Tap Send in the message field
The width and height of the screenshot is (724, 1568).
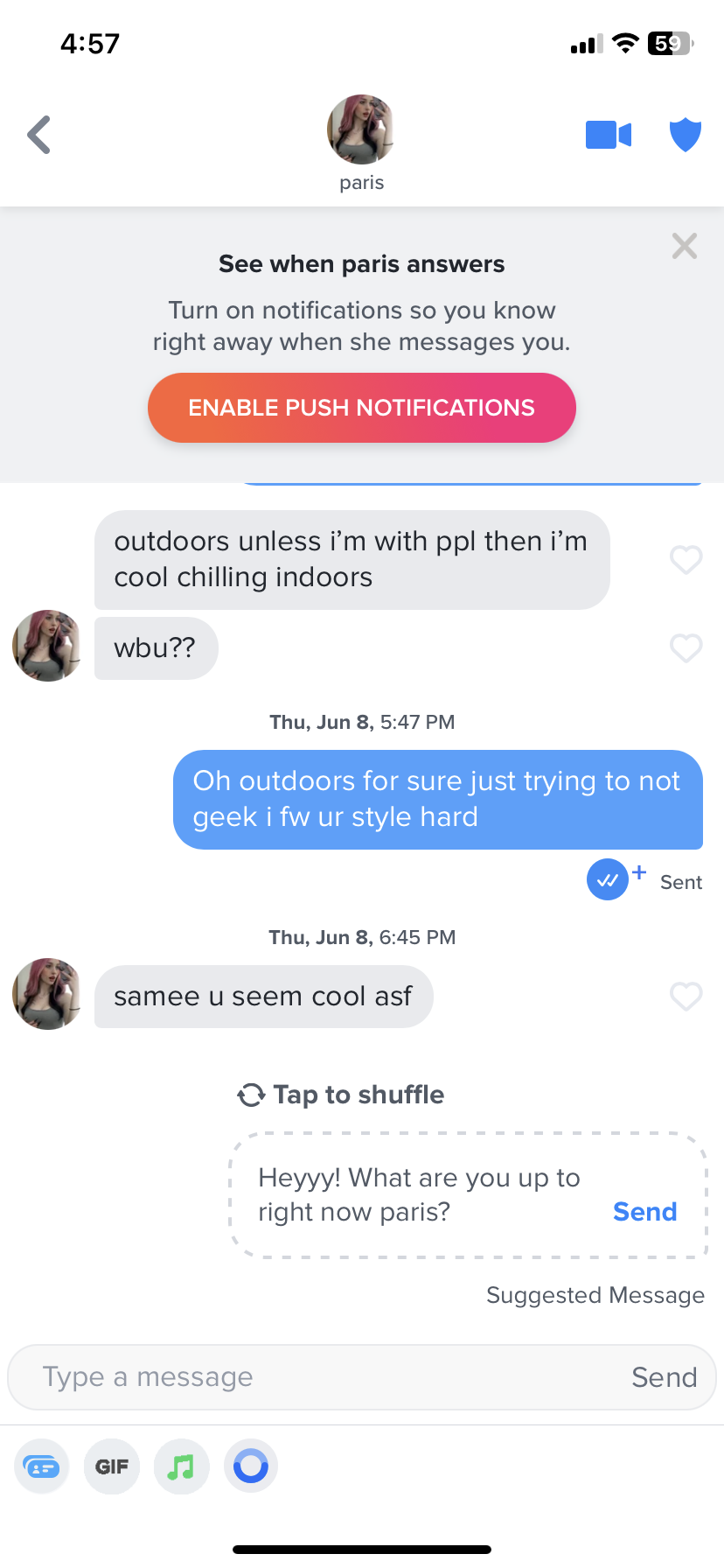click(665, 1377)
